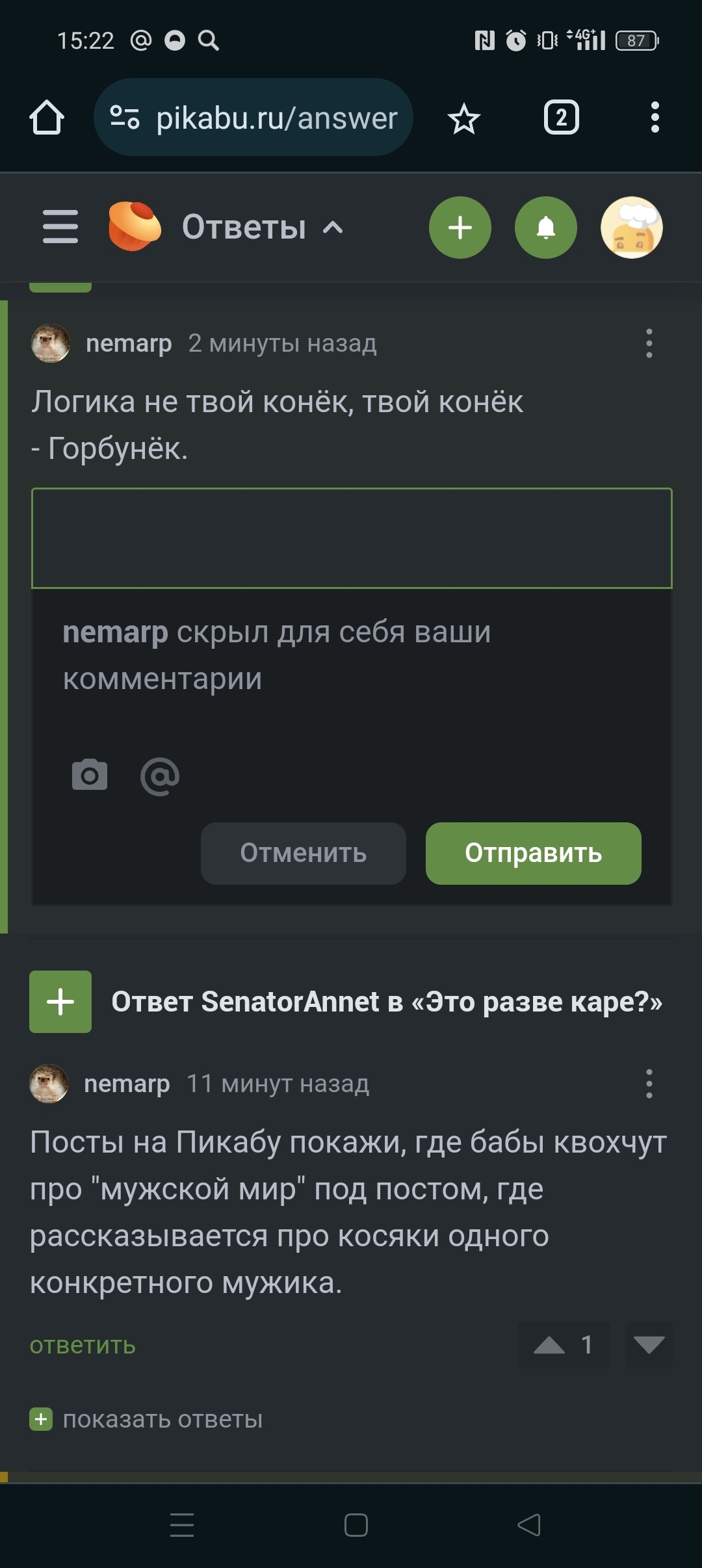The width and height of the screenshot is (702, 1568).
Task: Downvote the comment about Пикабу posts
Action: 649,1345
